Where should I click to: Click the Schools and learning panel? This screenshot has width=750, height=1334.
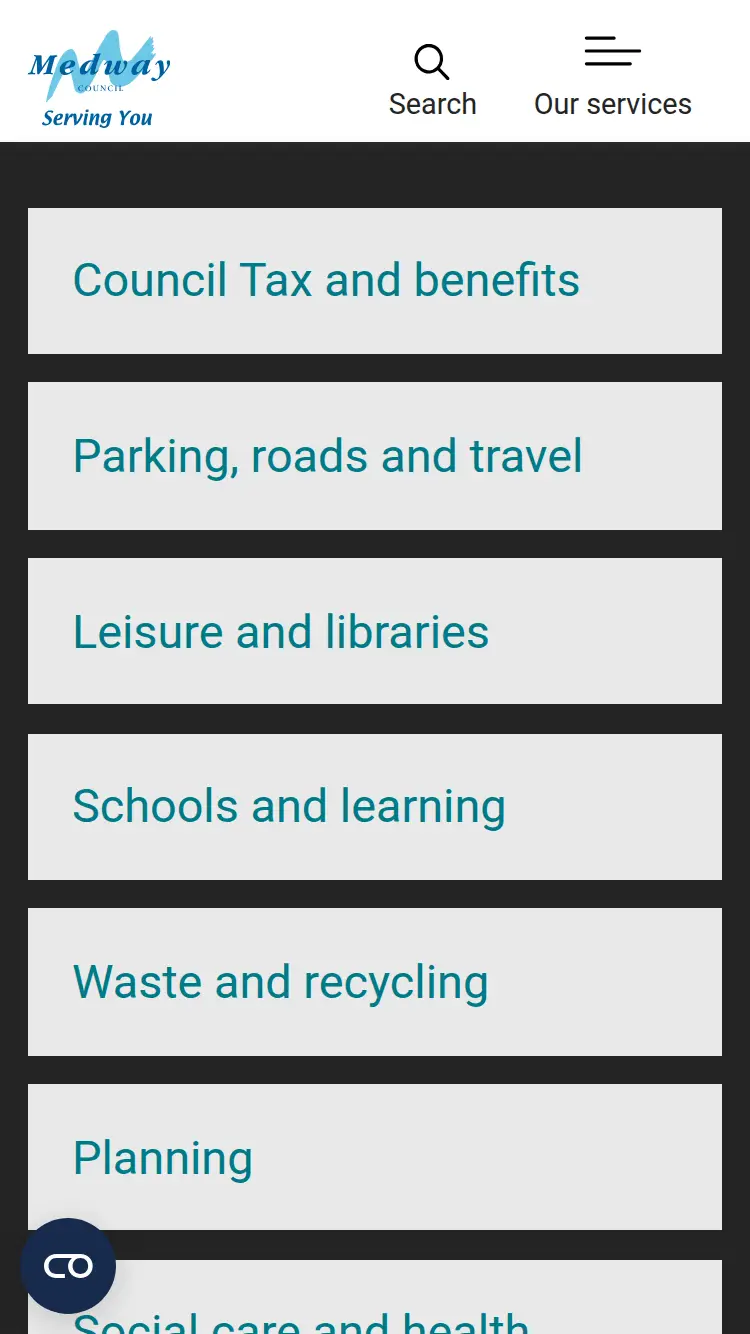[375, 806]
